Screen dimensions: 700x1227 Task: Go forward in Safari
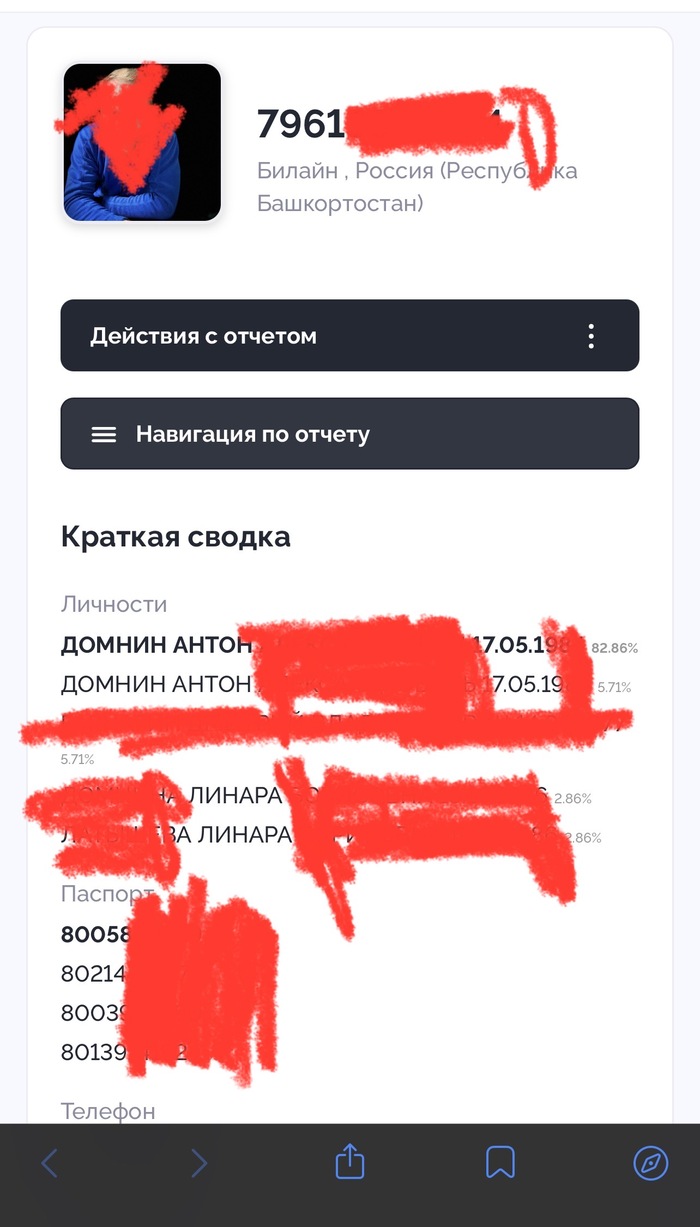[x=199, y=1163]
